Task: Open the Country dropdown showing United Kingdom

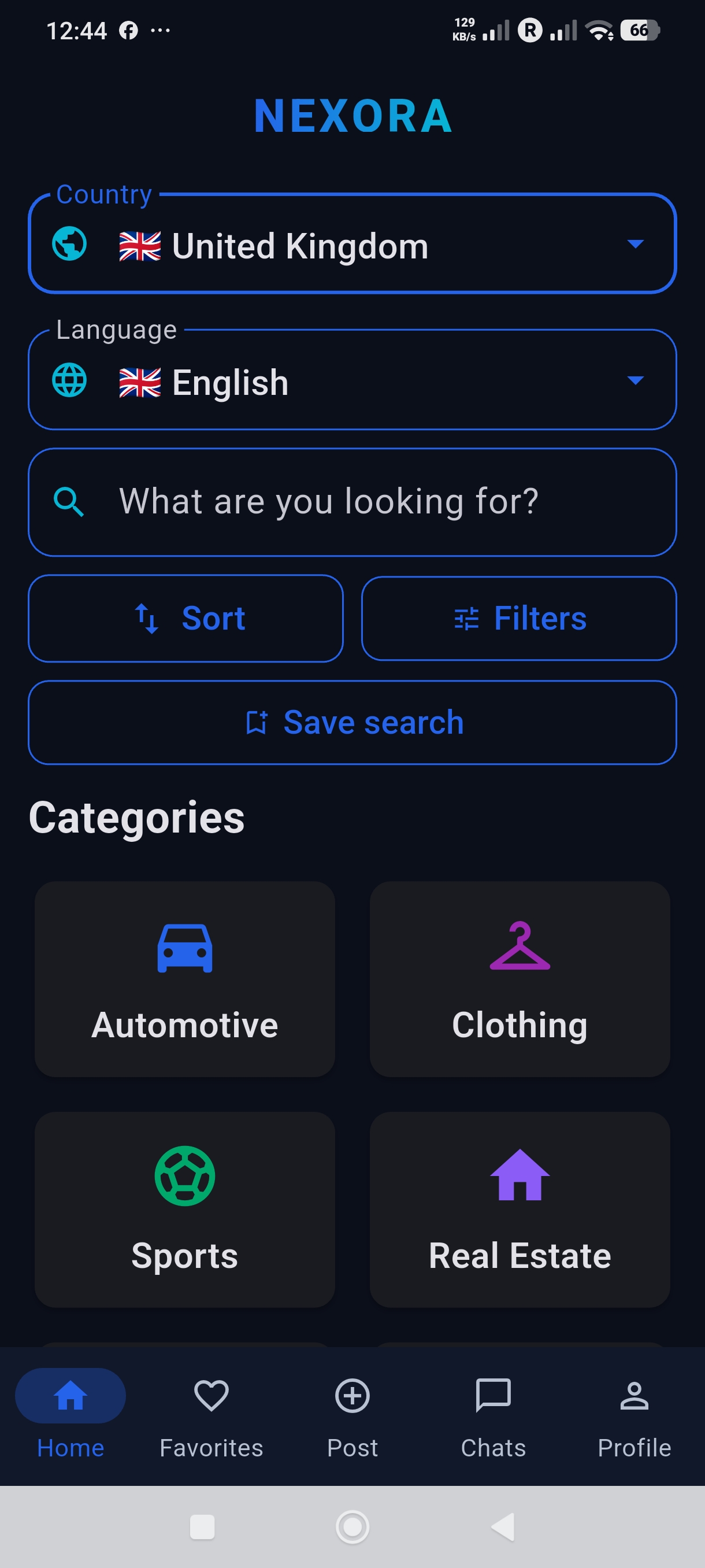Action: 352,243
